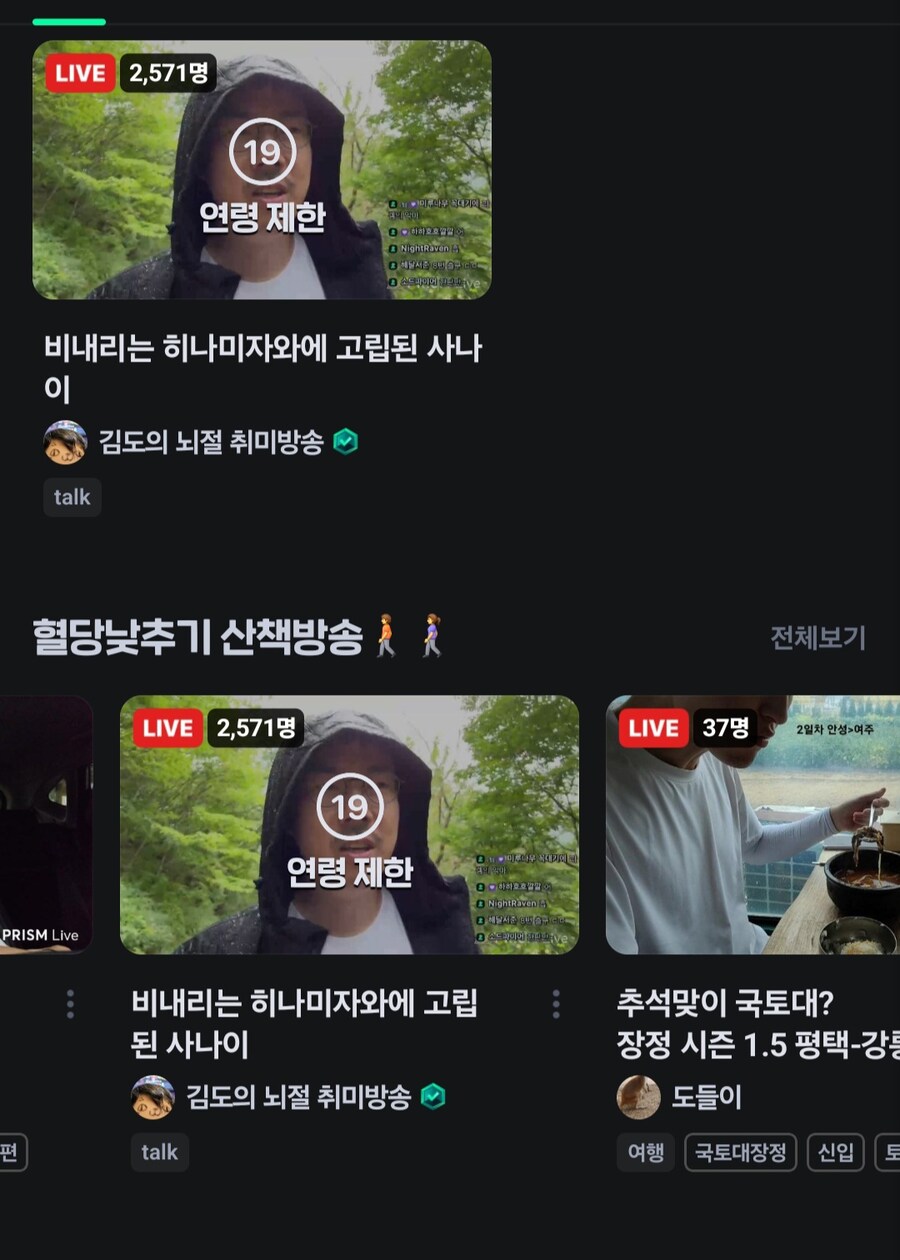
Task: Open the top live stream thumbnail with 2,571 viewers
Action: (261, 170)
